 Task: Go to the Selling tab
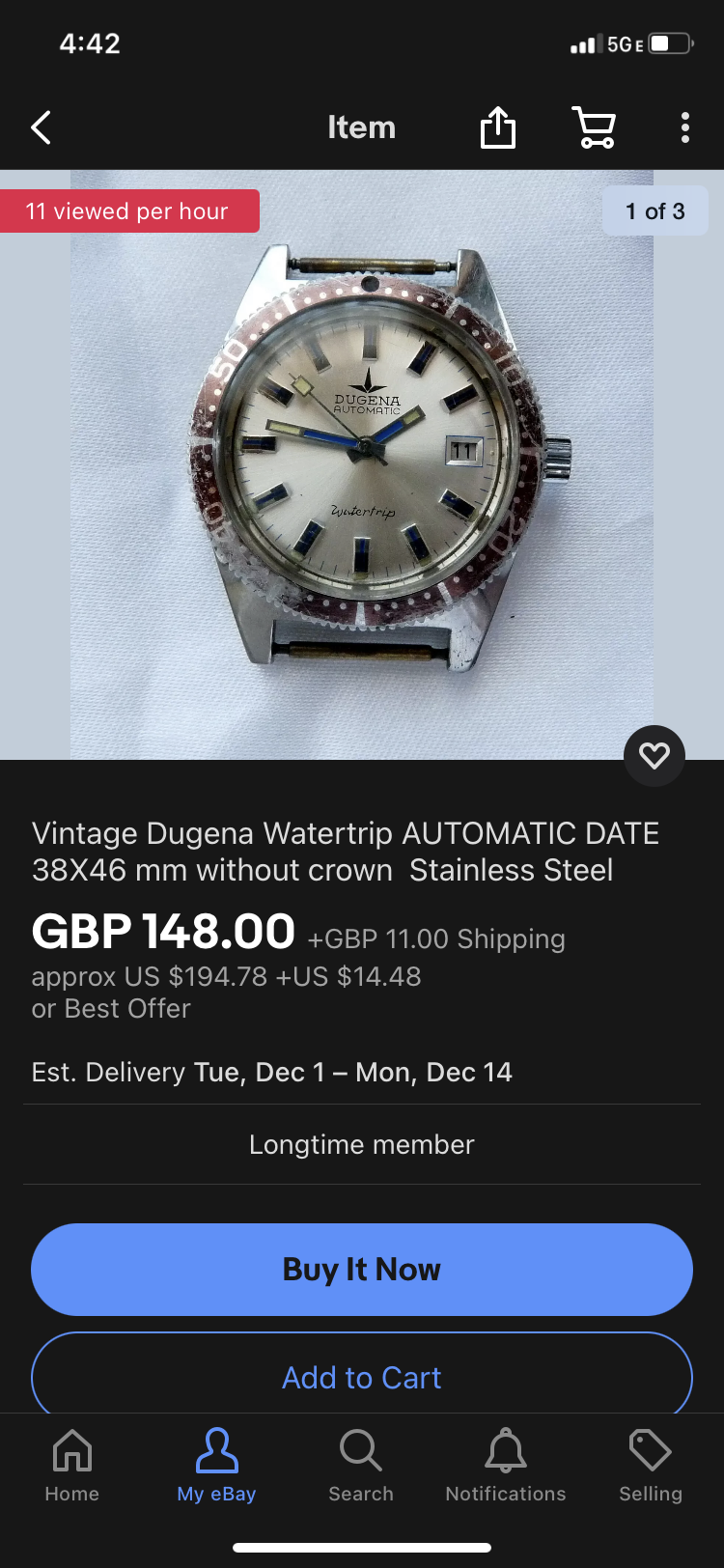(x=650, y=1466)
